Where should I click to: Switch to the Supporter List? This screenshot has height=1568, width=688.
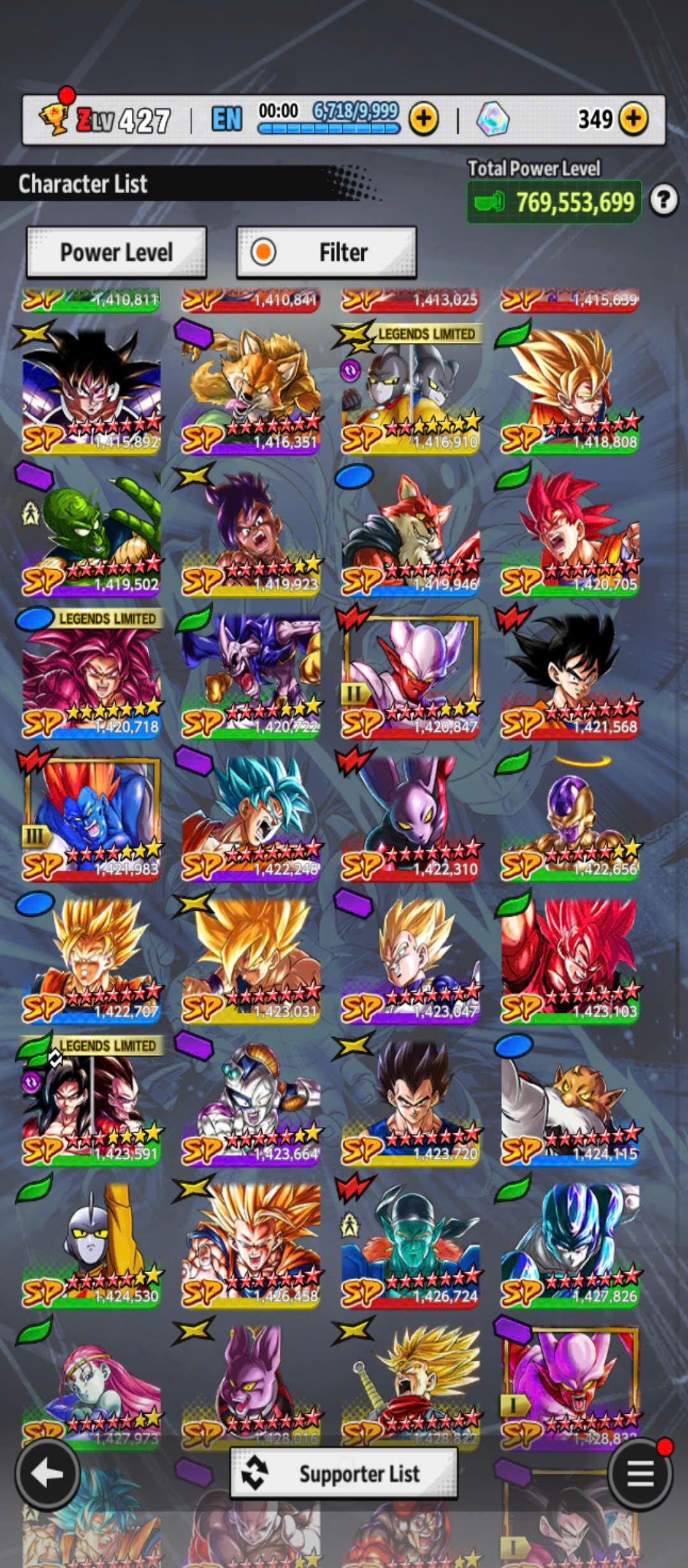click(343, 1474)
